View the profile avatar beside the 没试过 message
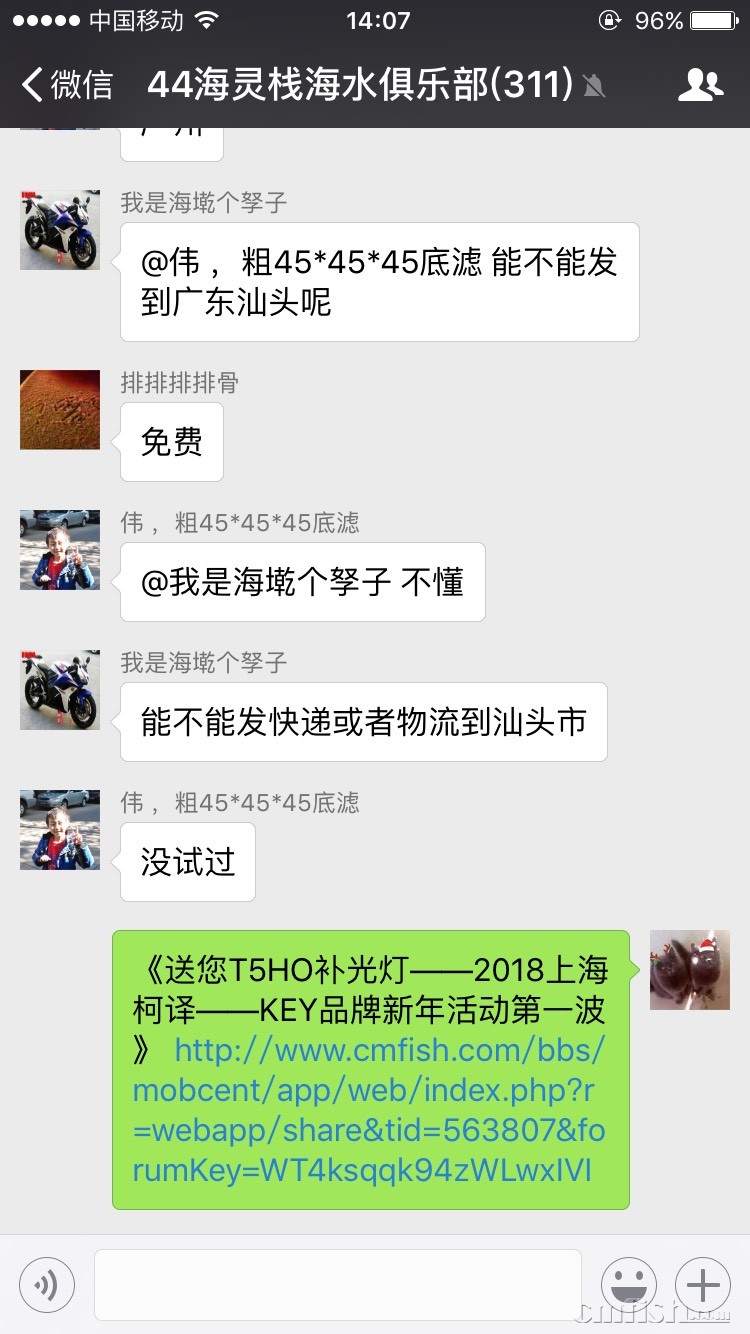This screenshot has height=1334, width=750. (x=60, y=830)
